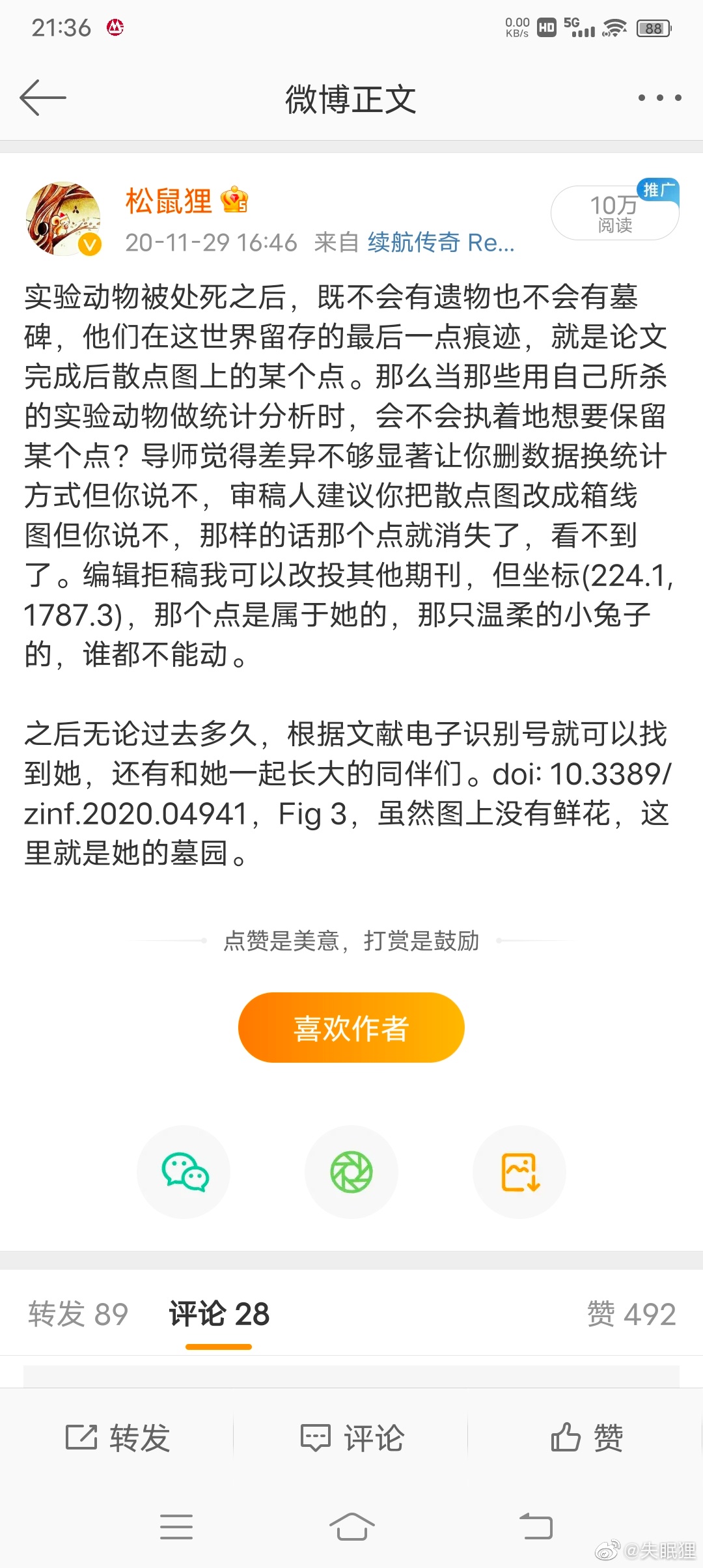703x1568 pixels.
Task: Tap the 10万阅读 promote button
Action: coord(614,214)
